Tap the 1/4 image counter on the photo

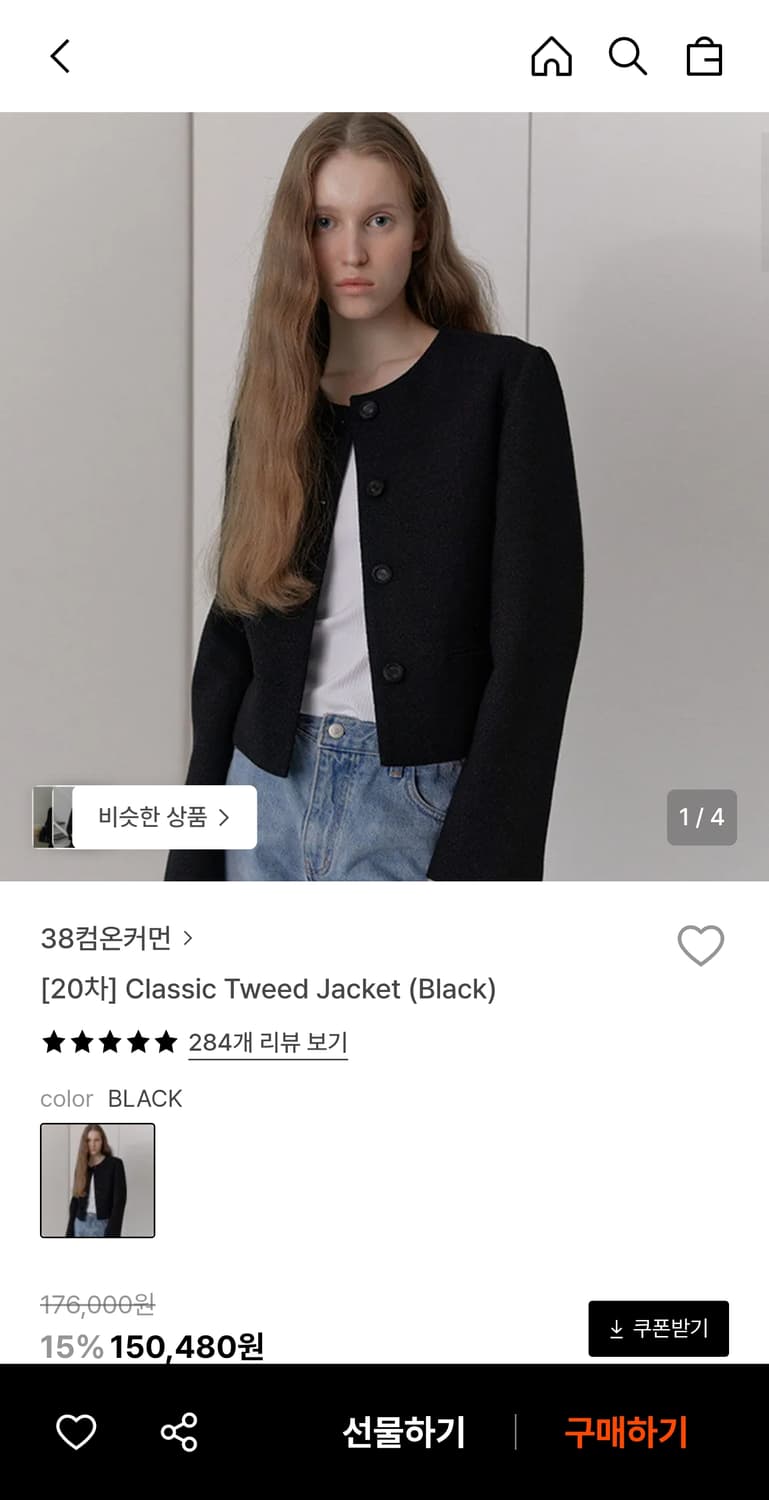pyautogui.click(x=701, y=817)
